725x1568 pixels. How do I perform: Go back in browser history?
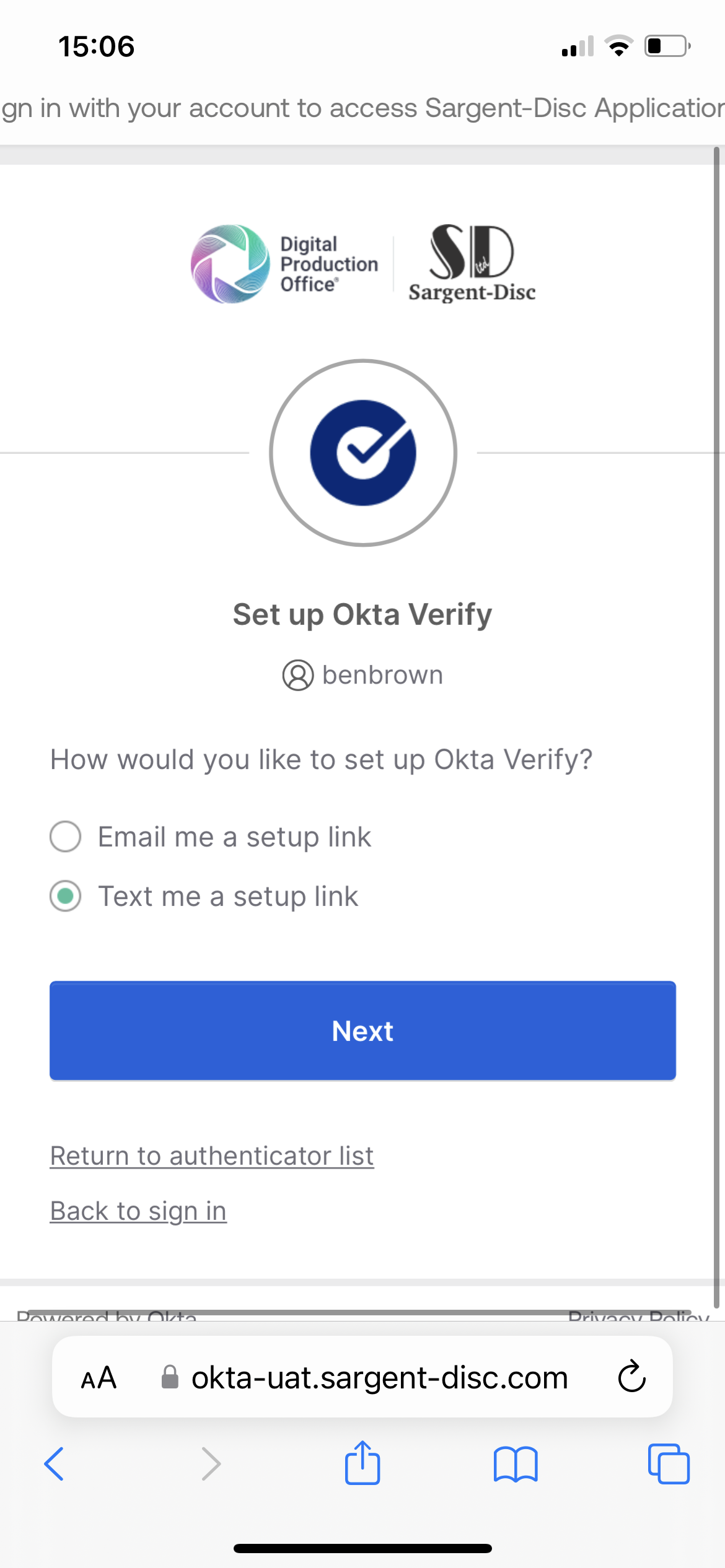(54, 1464)
